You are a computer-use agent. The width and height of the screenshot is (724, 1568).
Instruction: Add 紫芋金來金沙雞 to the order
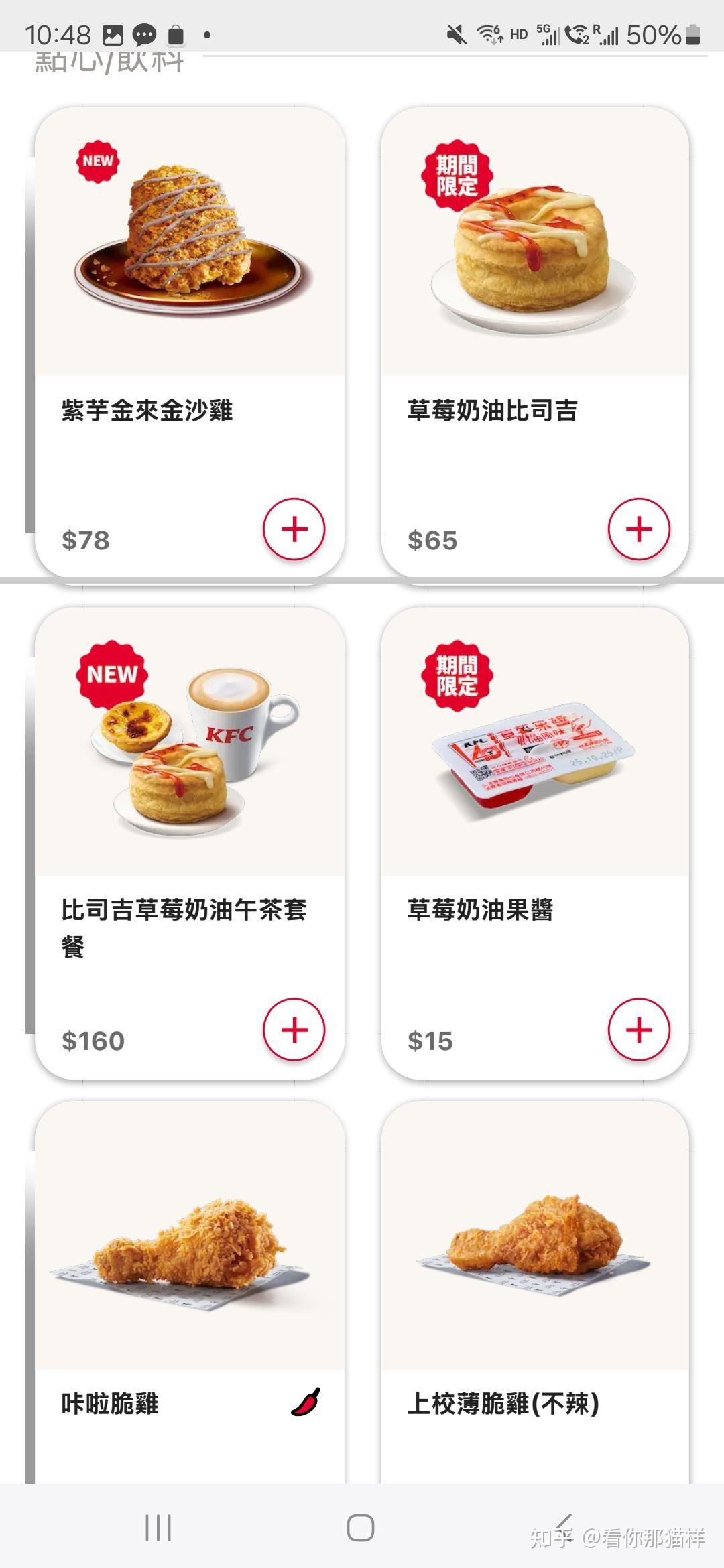coord(294,529)
